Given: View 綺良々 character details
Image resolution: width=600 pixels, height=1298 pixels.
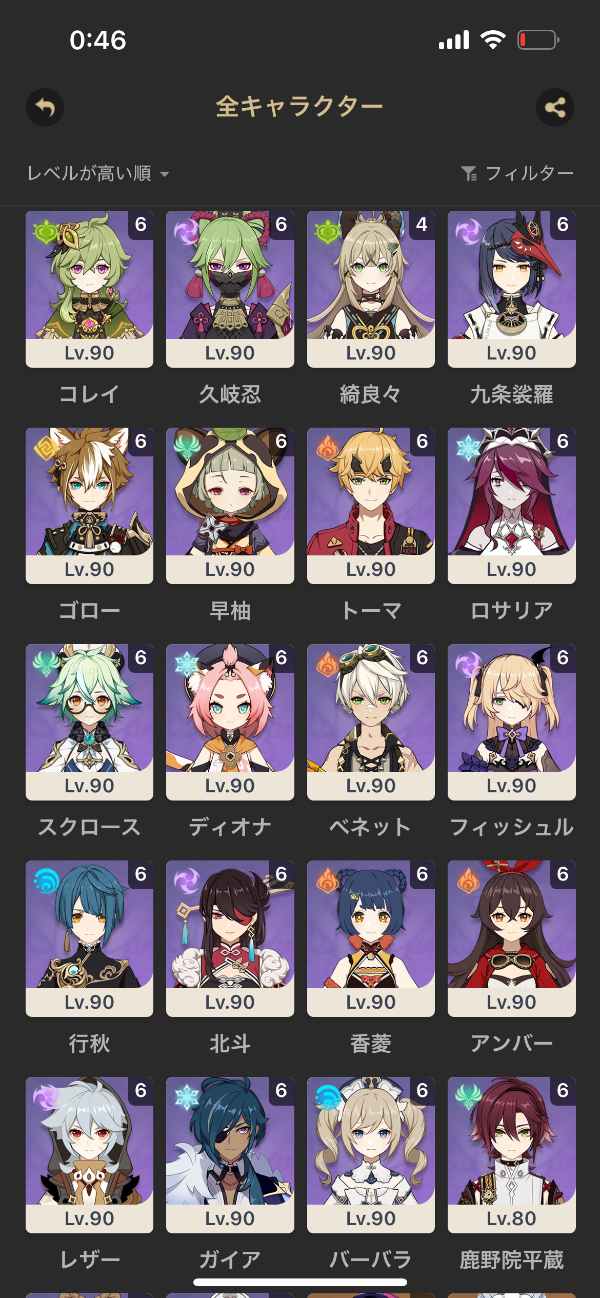Looking at the screenshot, I should (x=371, y=289).
